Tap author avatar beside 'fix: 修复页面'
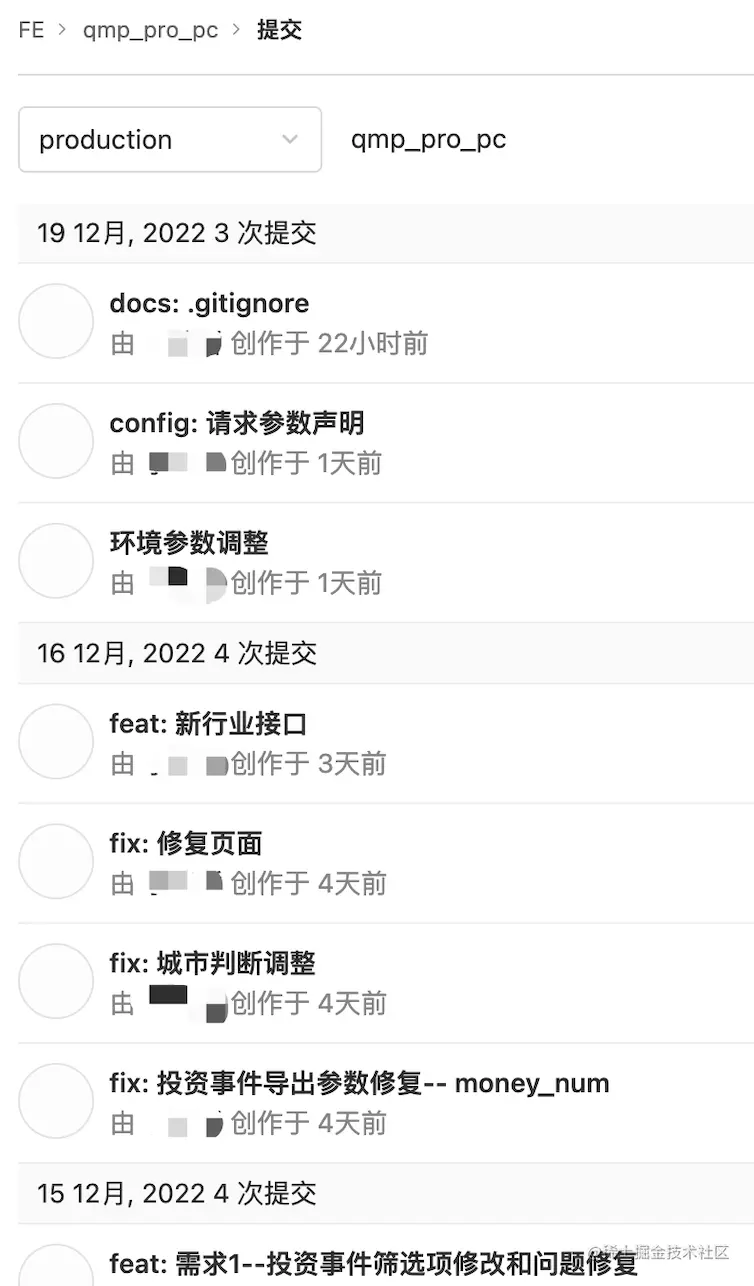754x1286 pixels. (x=56, y=861)
